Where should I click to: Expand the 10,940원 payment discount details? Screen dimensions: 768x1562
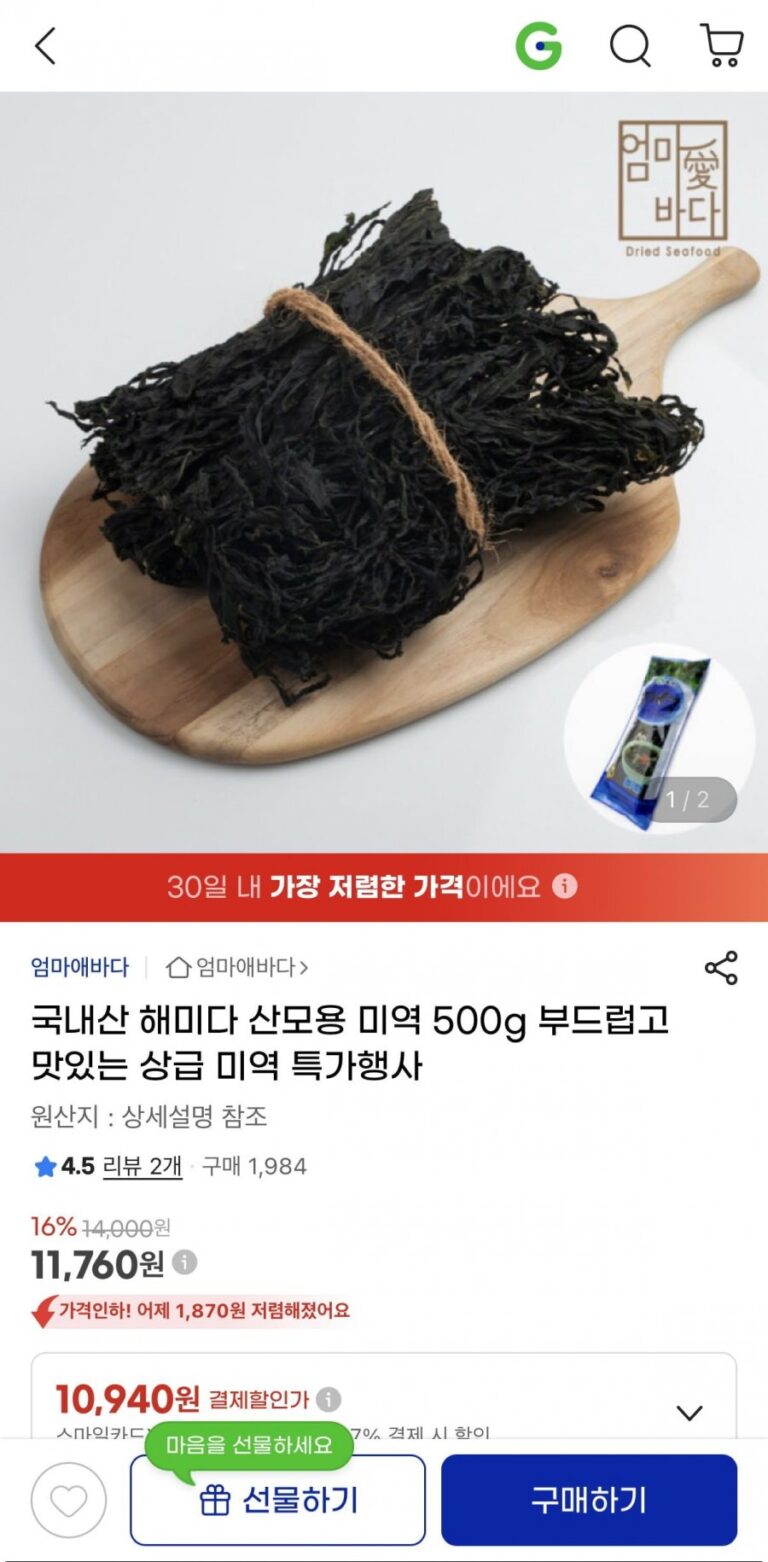pos(689,1412)
